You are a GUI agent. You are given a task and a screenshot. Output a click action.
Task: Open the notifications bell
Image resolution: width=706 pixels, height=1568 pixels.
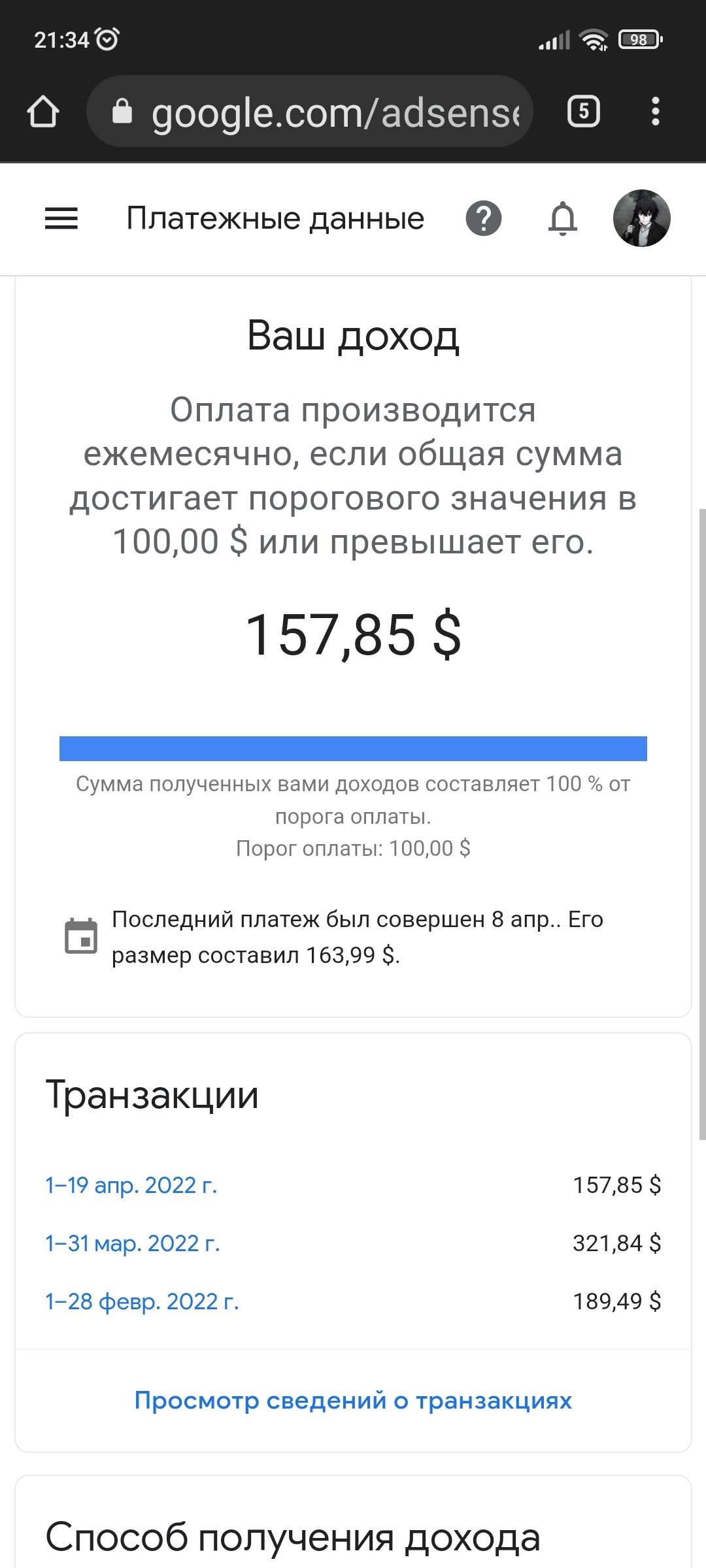click(x=563, y=218)
